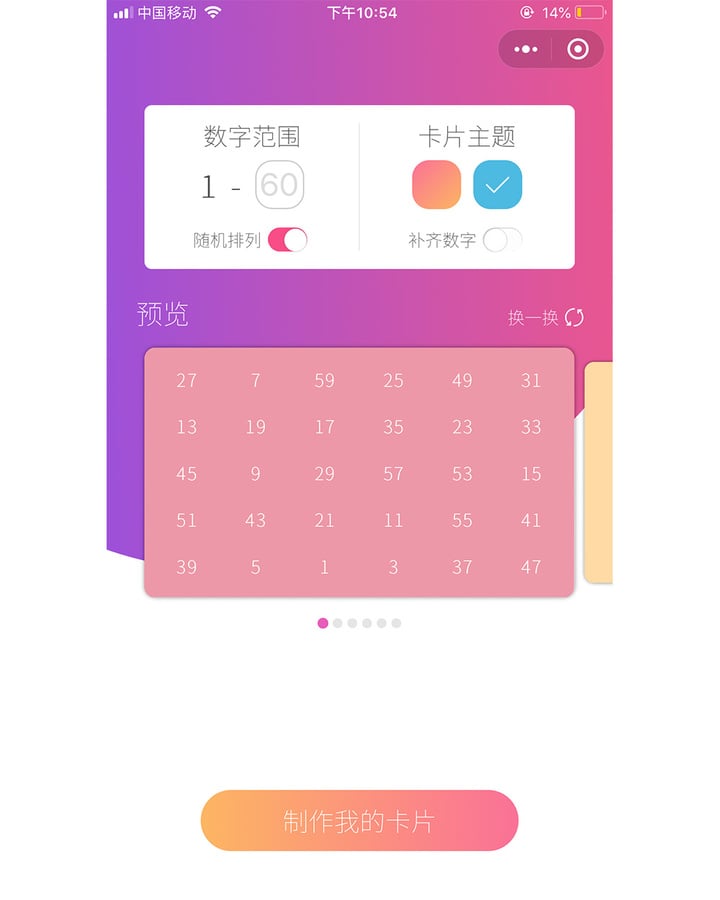The height and width of the screenshot is (900, 720).
Task: Close the mini program with the circle button
Action: (578, 49)
